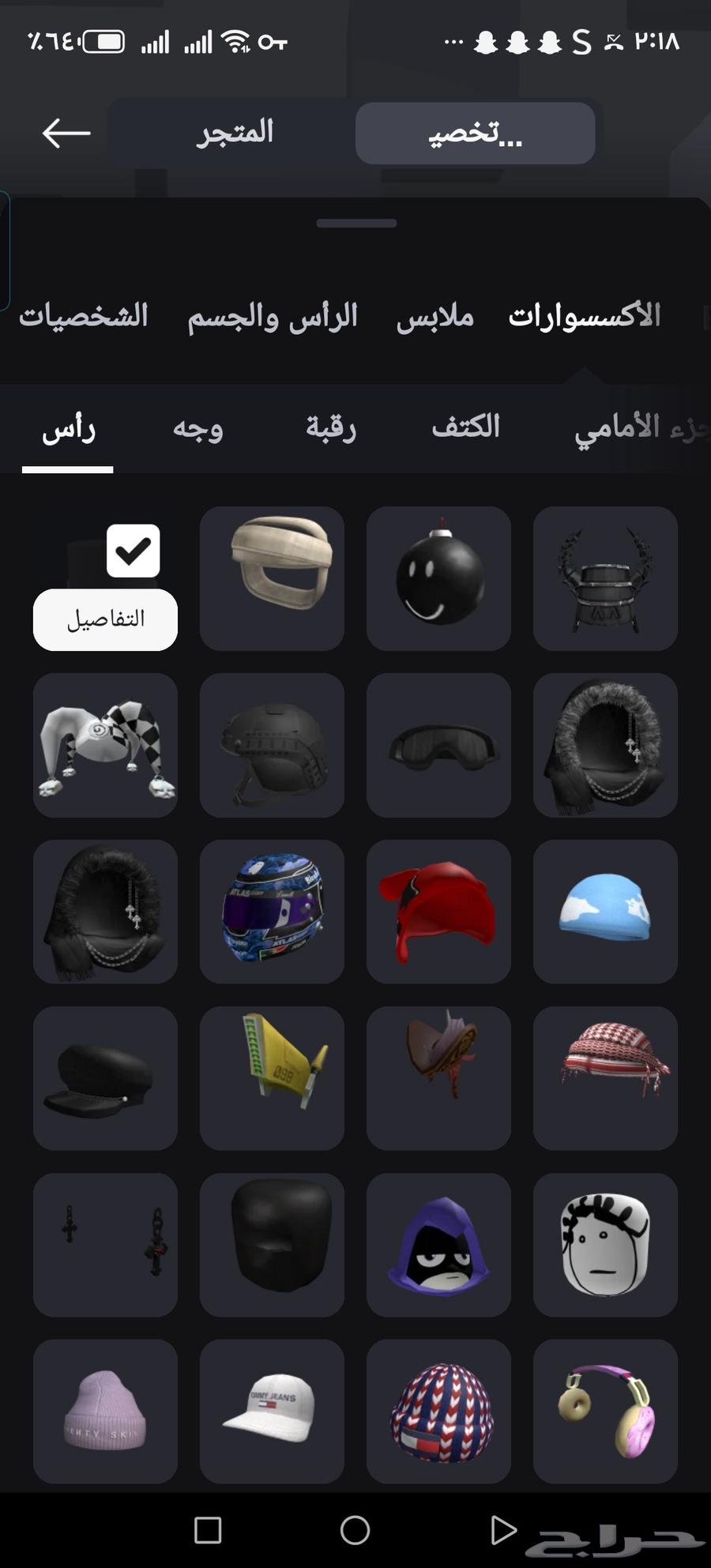Viewport: 711px width, 1568px height.
Task: Switch to the المتجر tab
Action: coord(235,132)
